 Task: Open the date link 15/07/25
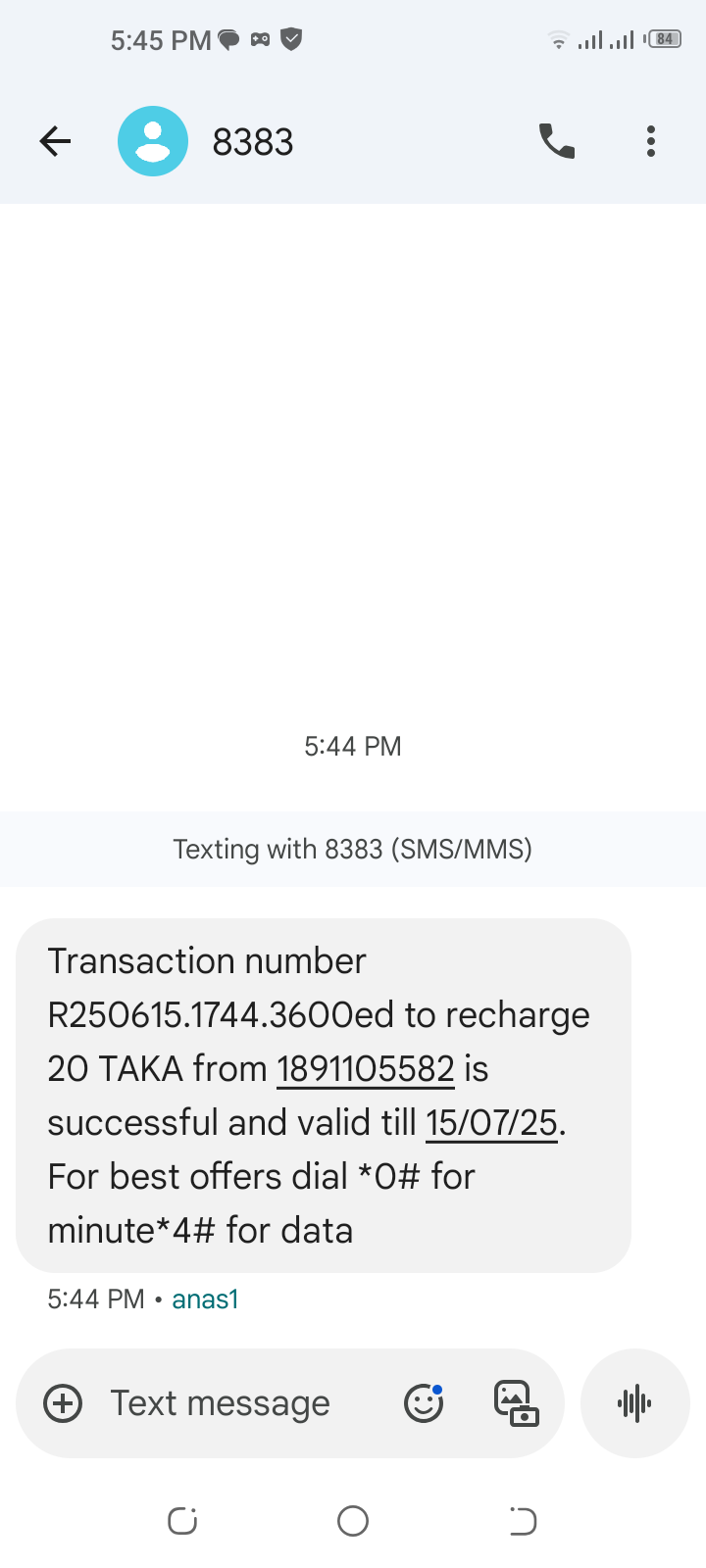pyautogui.click(x=491, y=1123)
